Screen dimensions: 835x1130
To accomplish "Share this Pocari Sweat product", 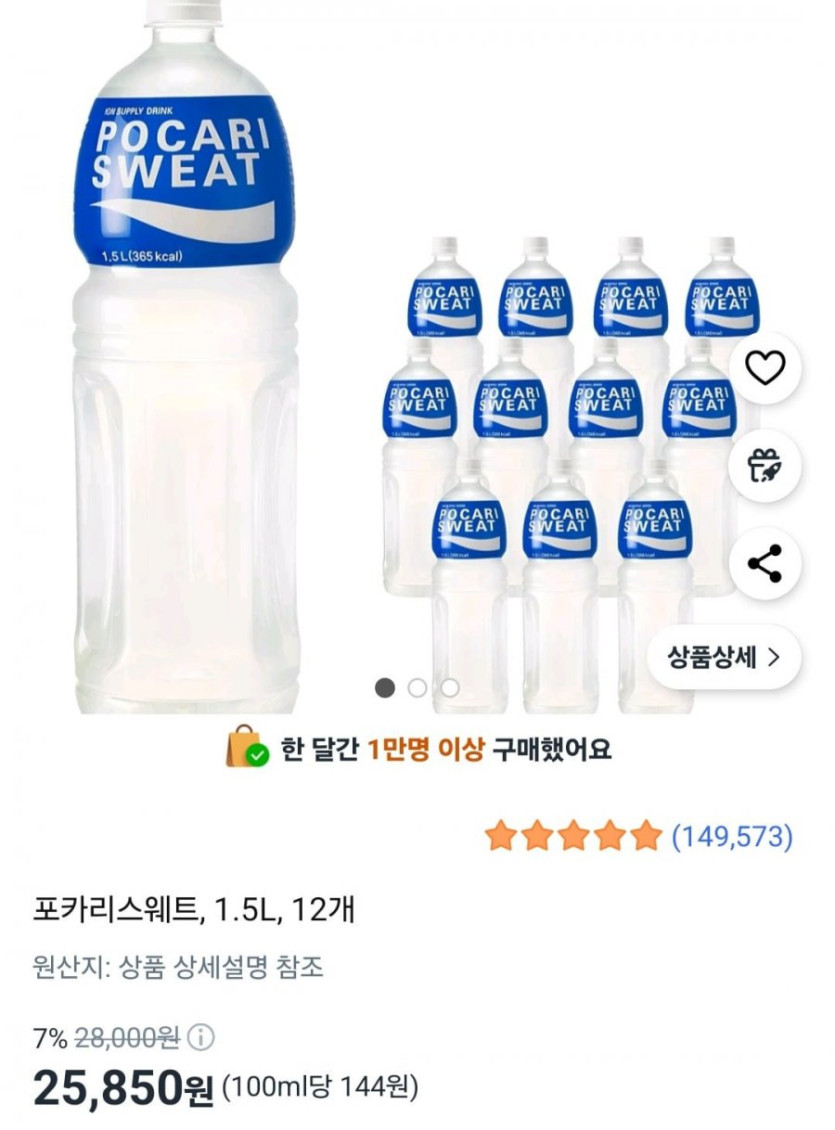I will (x=766, y=564).
